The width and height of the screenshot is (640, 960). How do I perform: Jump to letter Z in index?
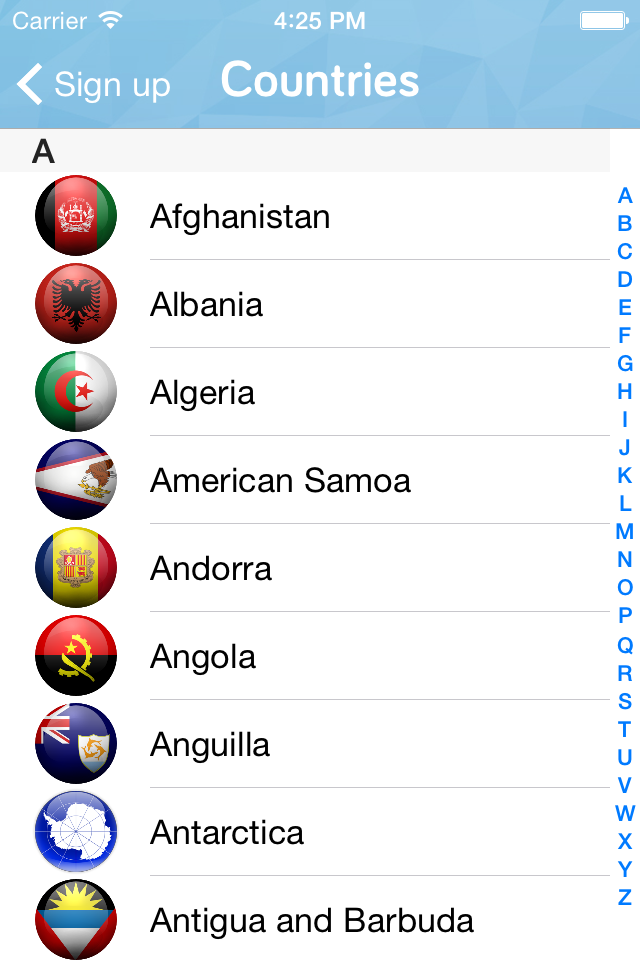(x=625, y=897)
